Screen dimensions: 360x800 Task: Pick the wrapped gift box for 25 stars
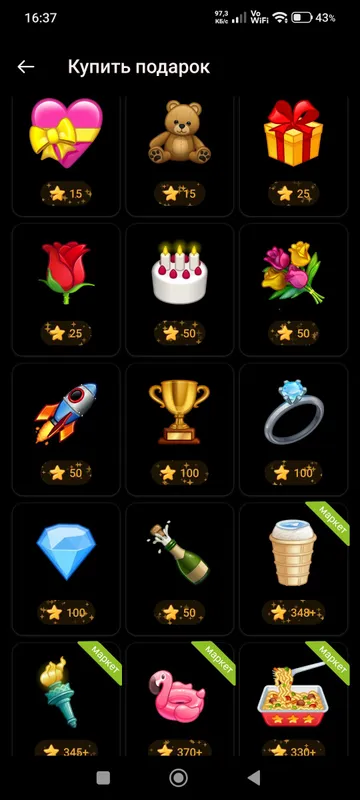293,156
